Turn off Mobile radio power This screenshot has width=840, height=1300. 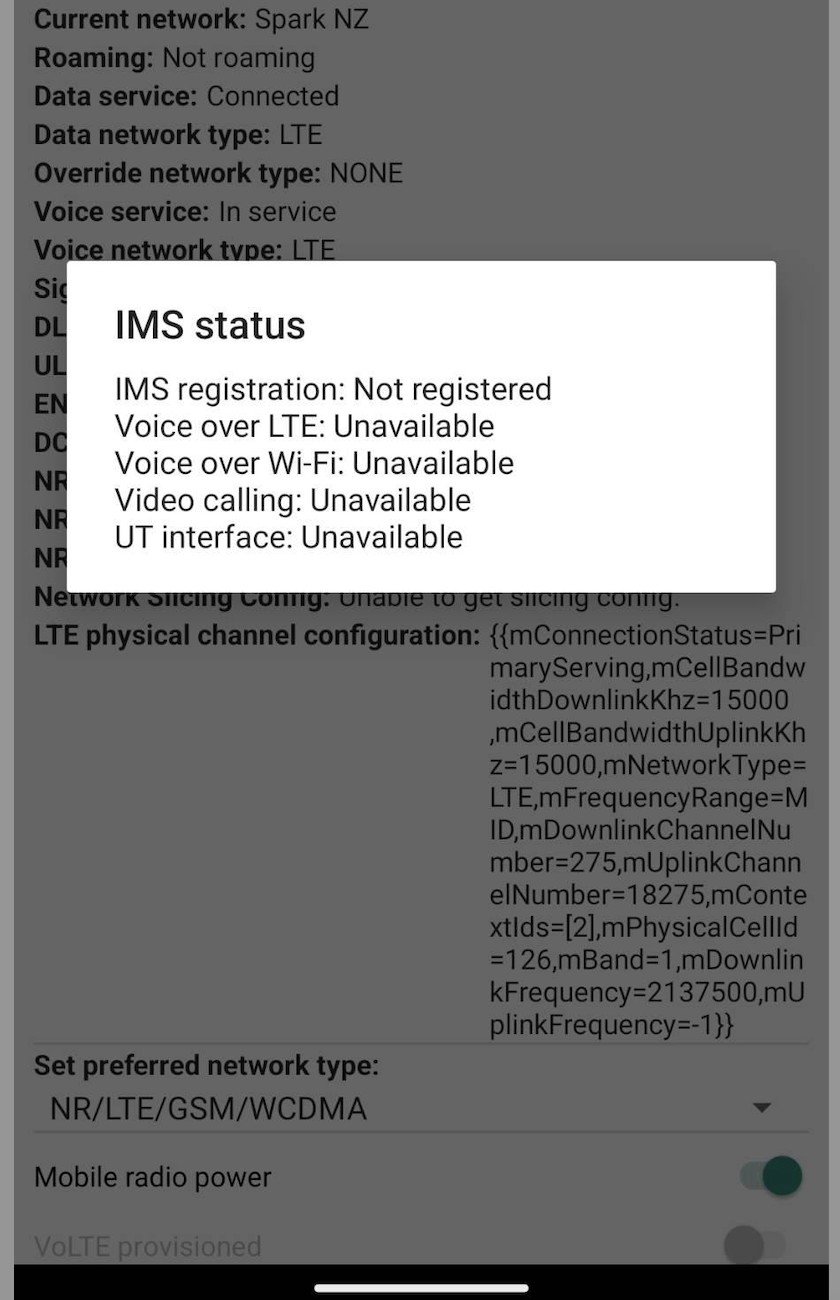771,1176
